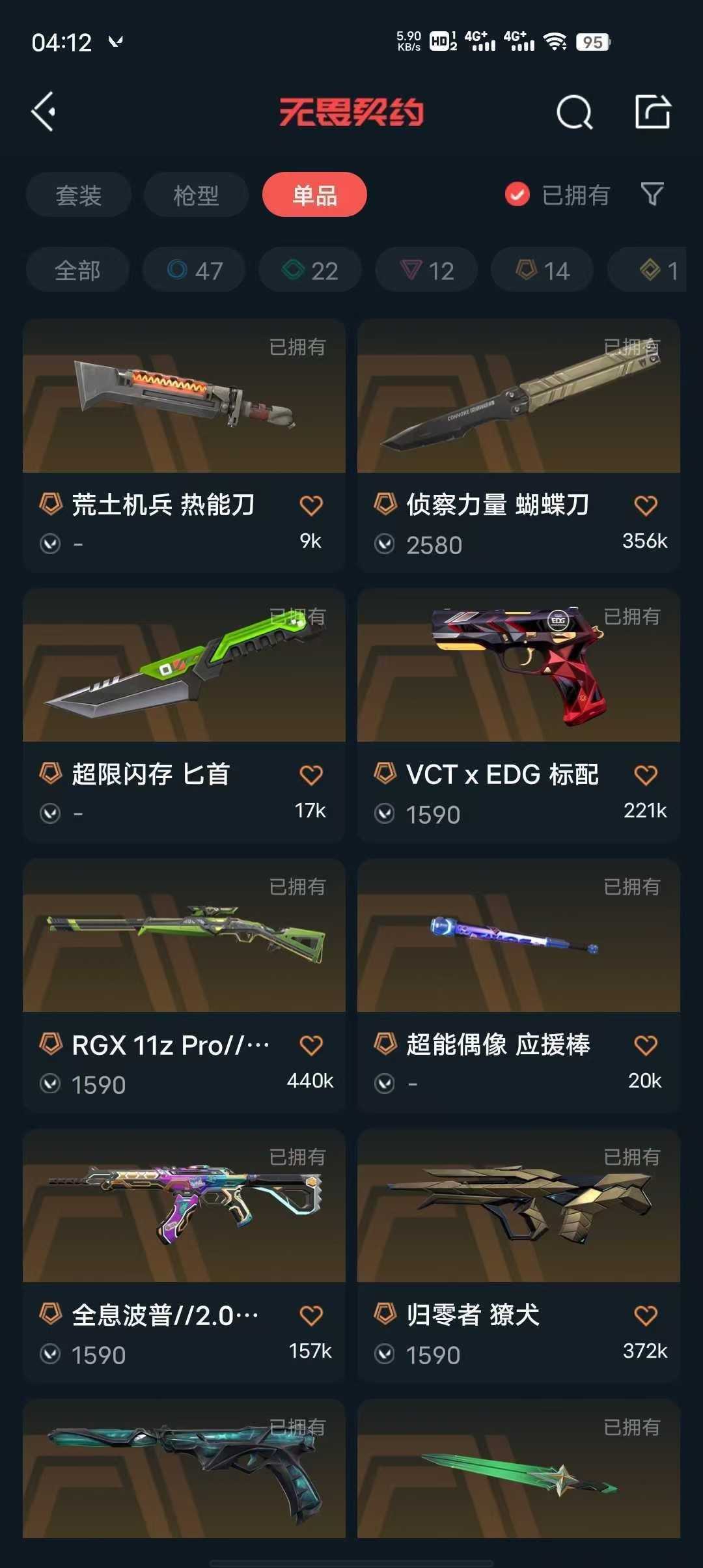Favorite the VCT x EDG 标配 skin
This screenshot has width=703, height=1568.
(x=646, y=775)
